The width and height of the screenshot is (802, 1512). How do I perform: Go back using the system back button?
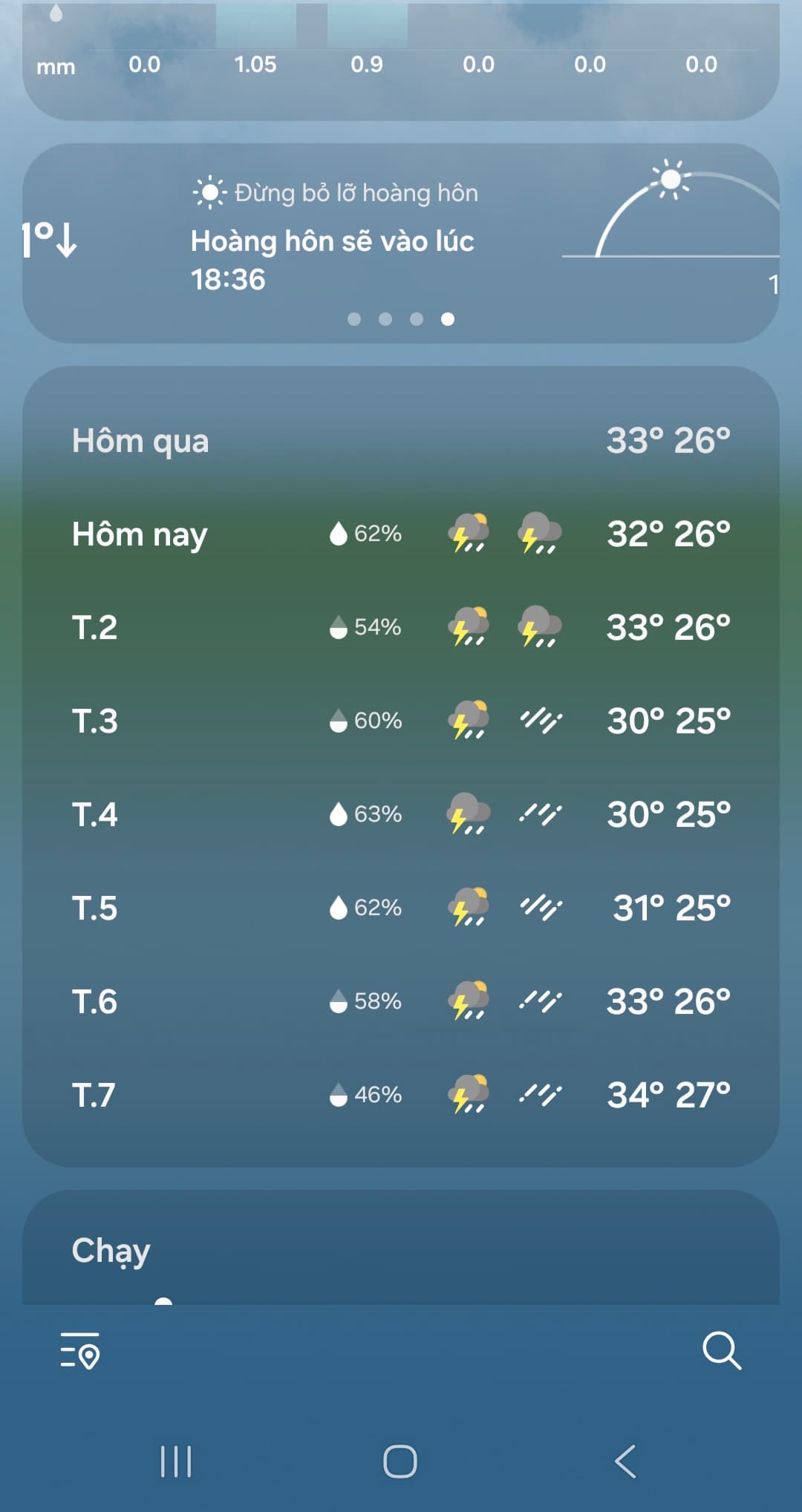click(x=625, y=1461)
